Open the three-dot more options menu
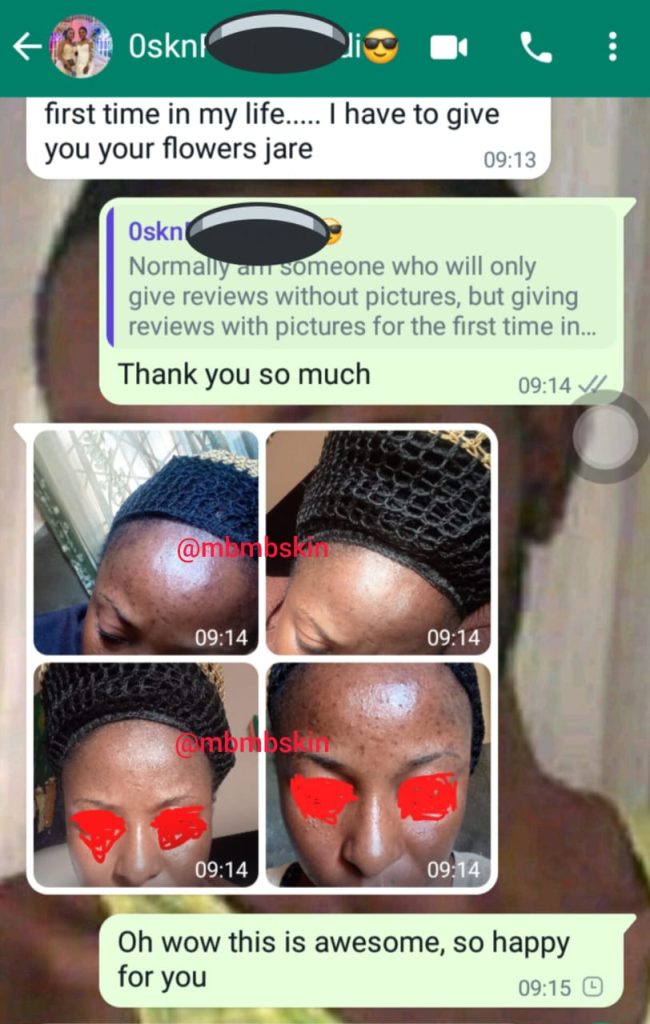The width and height of the screenshot is (650, 1024). point(612,46)
